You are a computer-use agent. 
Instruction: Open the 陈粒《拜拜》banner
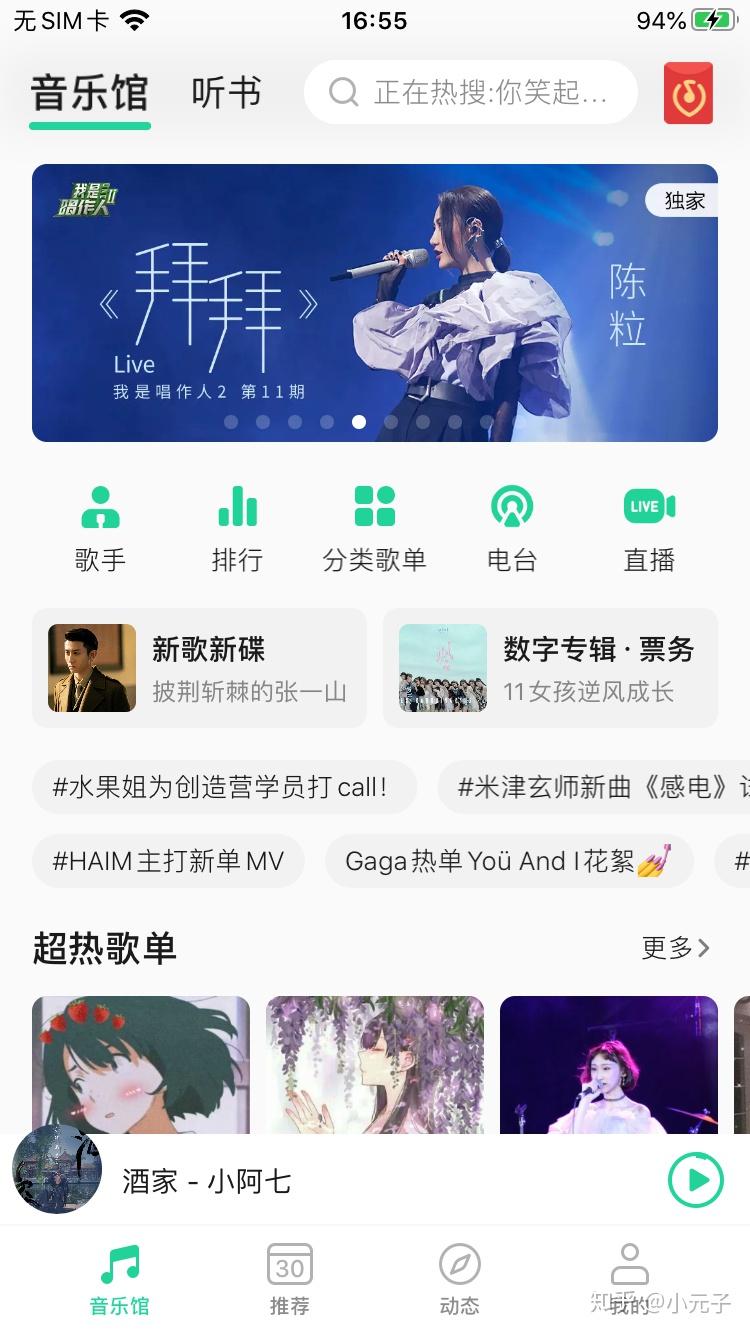375,300
